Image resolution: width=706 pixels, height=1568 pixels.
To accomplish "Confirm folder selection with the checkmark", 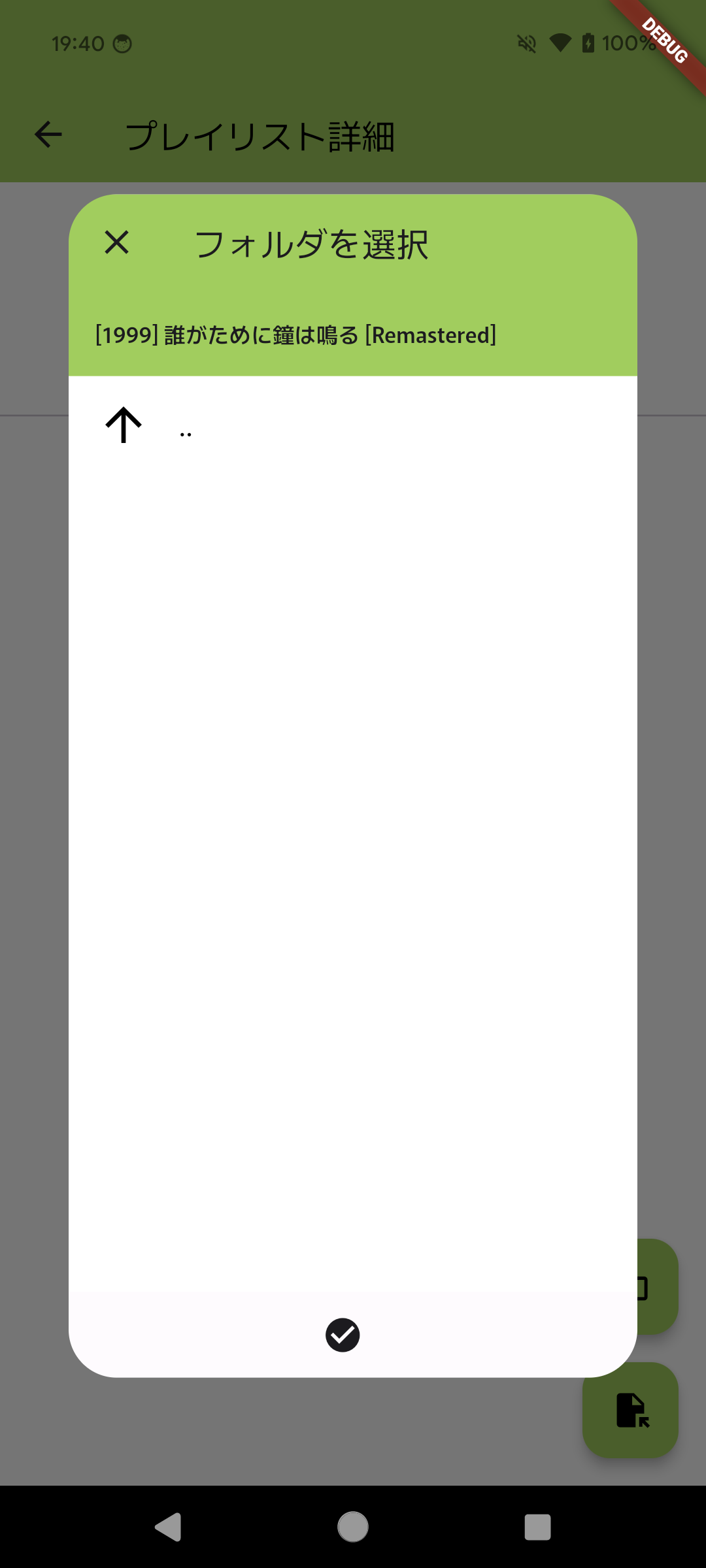I will tap(343, 1335).
